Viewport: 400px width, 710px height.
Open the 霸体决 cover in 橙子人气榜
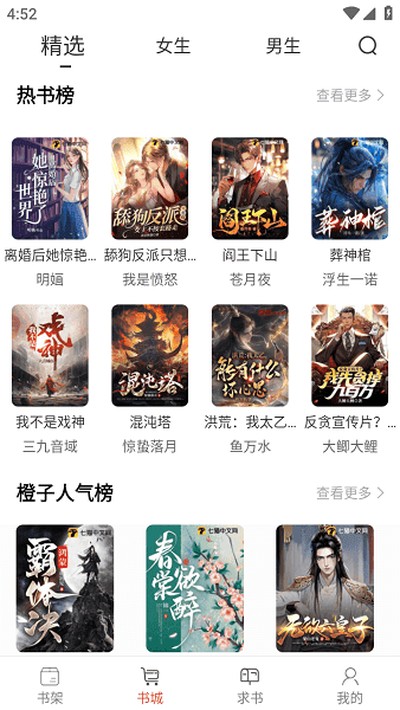click(65, 588)
